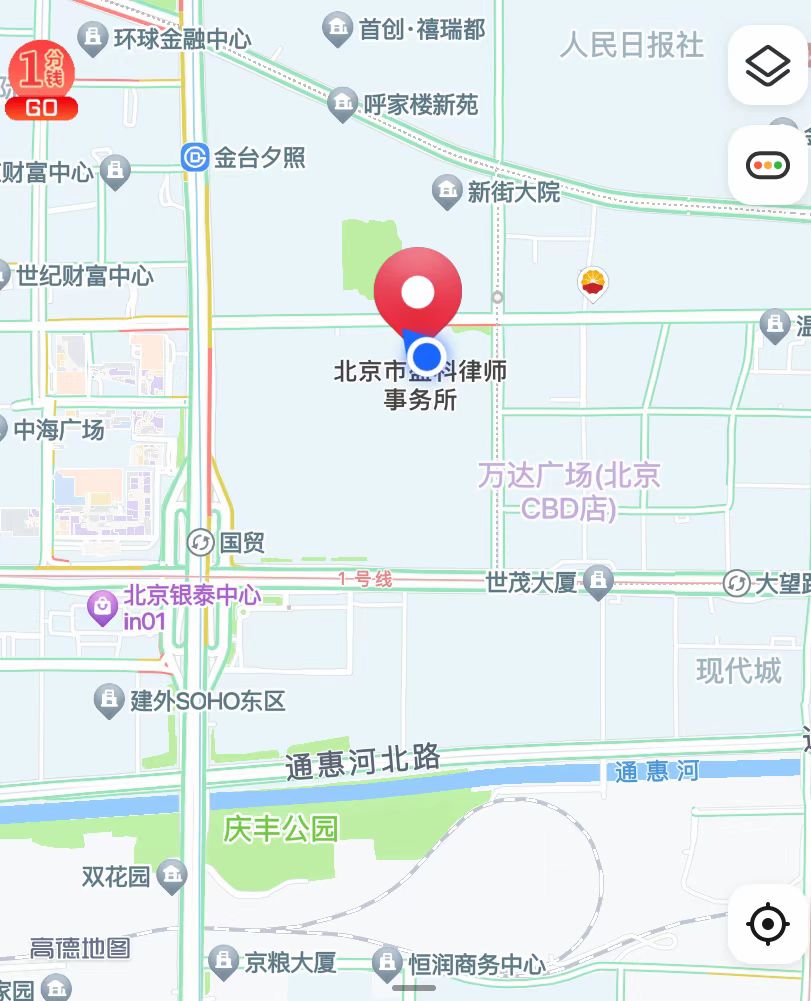811x1001 pixels.
Task: Select the 世茂大厦 building marker
Action: [x=599, y=581]
